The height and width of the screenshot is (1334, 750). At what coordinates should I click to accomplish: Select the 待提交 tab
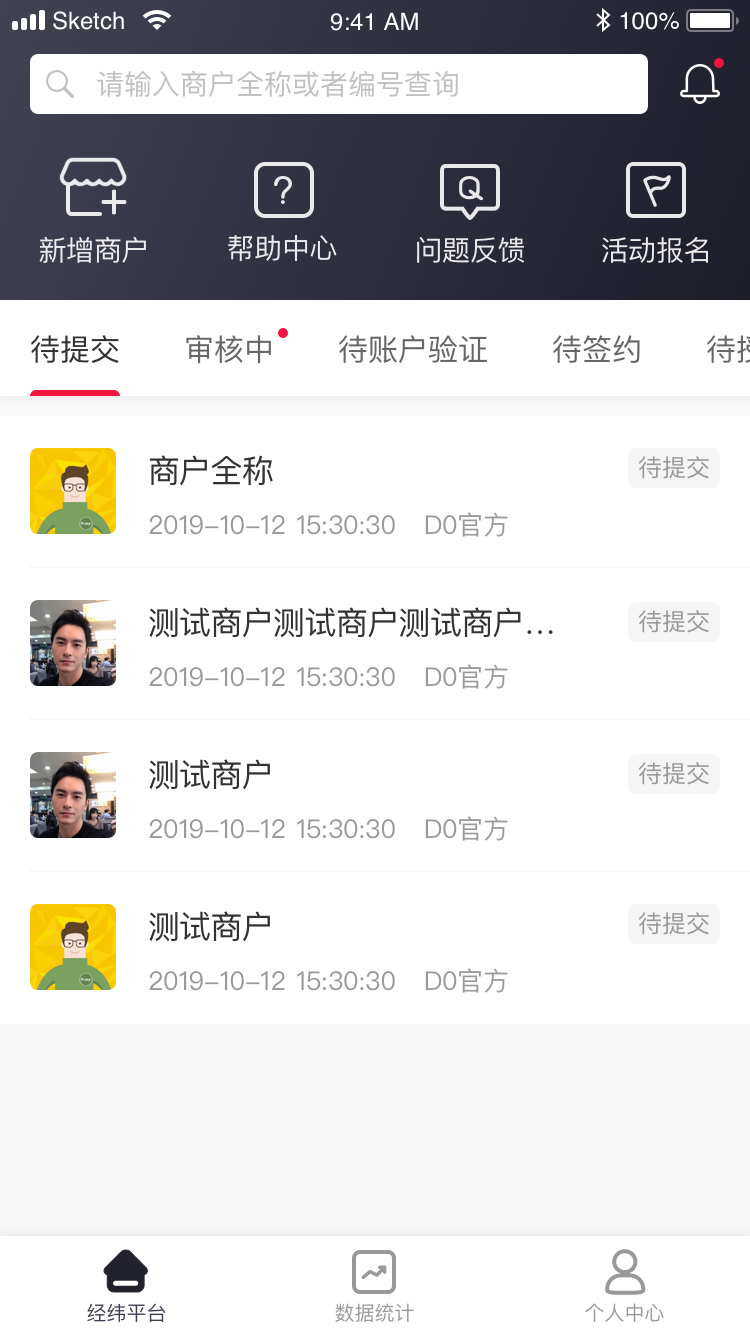(x=75, y=350)
